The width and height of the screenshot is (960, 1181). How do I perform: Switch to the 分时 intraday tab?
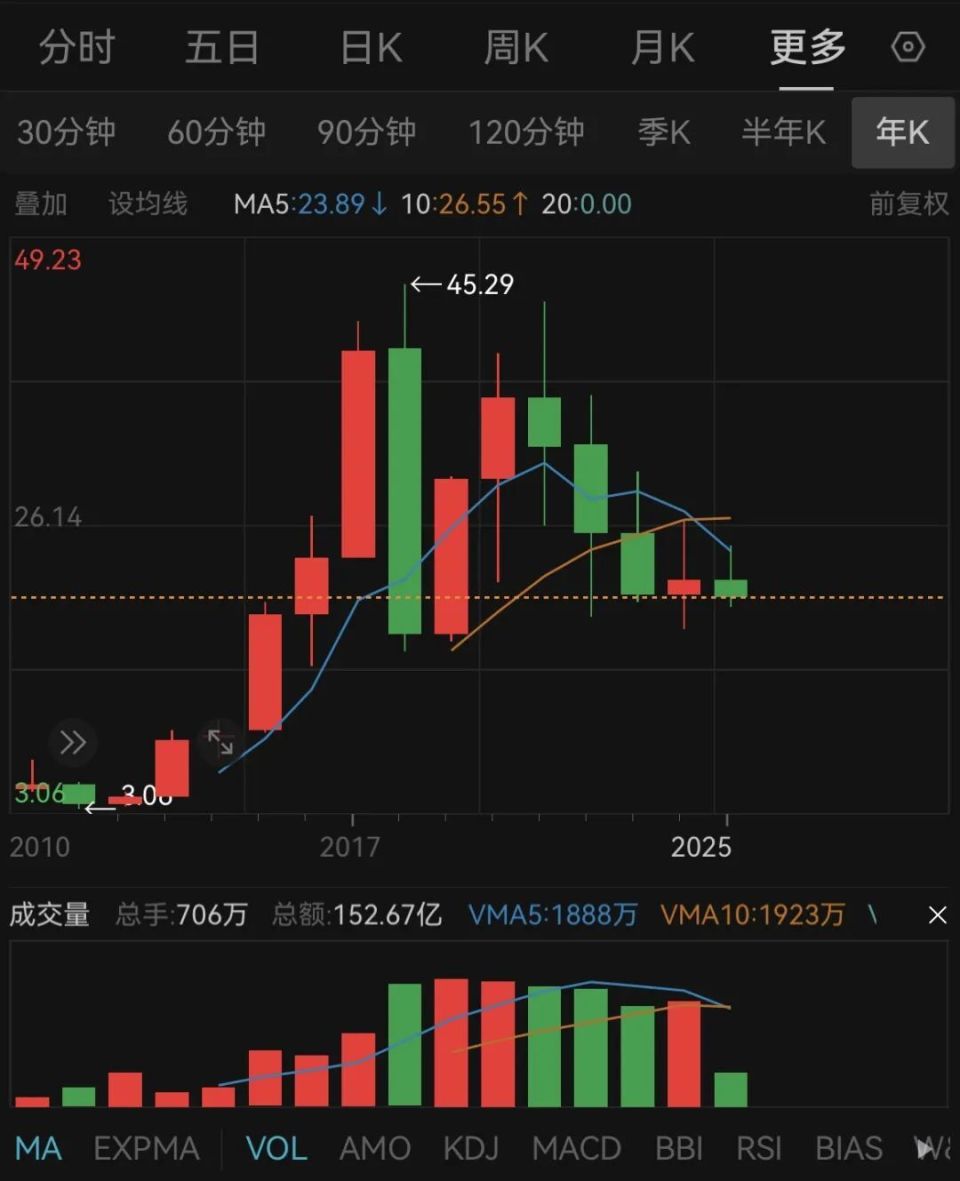[77, 46]
